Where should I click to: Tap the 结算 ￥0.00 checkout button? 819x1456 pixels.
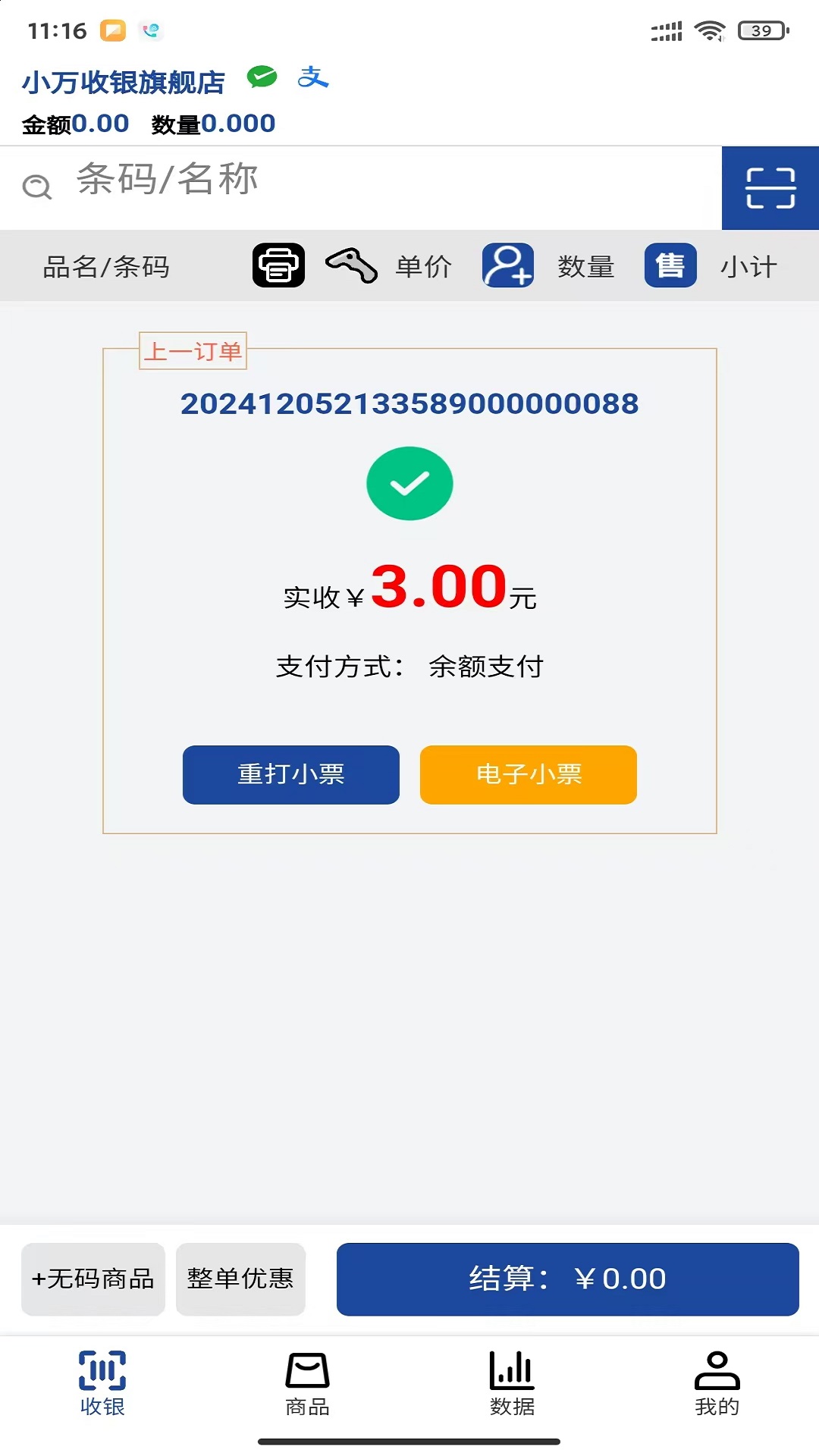567,1279
